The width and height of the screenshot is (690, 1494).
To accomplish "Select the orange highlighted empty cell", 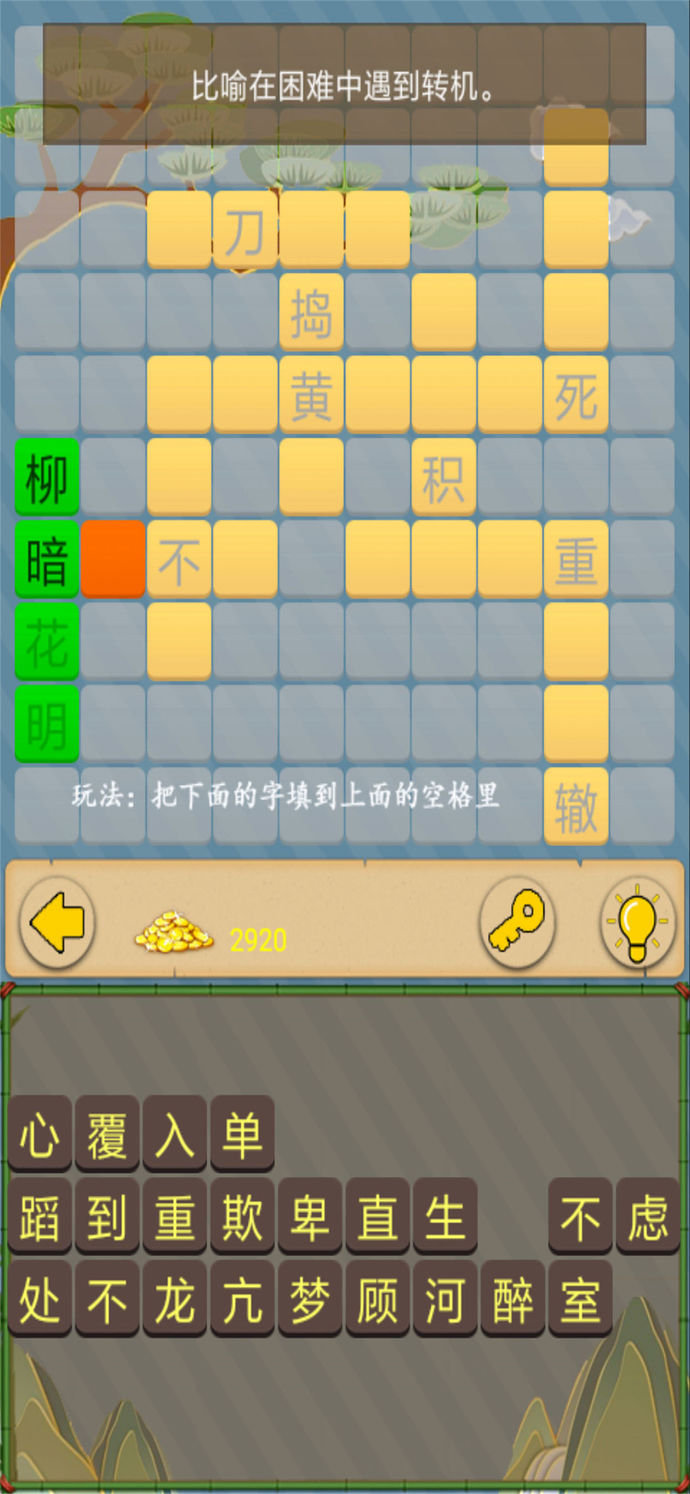I will pyautogui.click(x=113, y=559).
